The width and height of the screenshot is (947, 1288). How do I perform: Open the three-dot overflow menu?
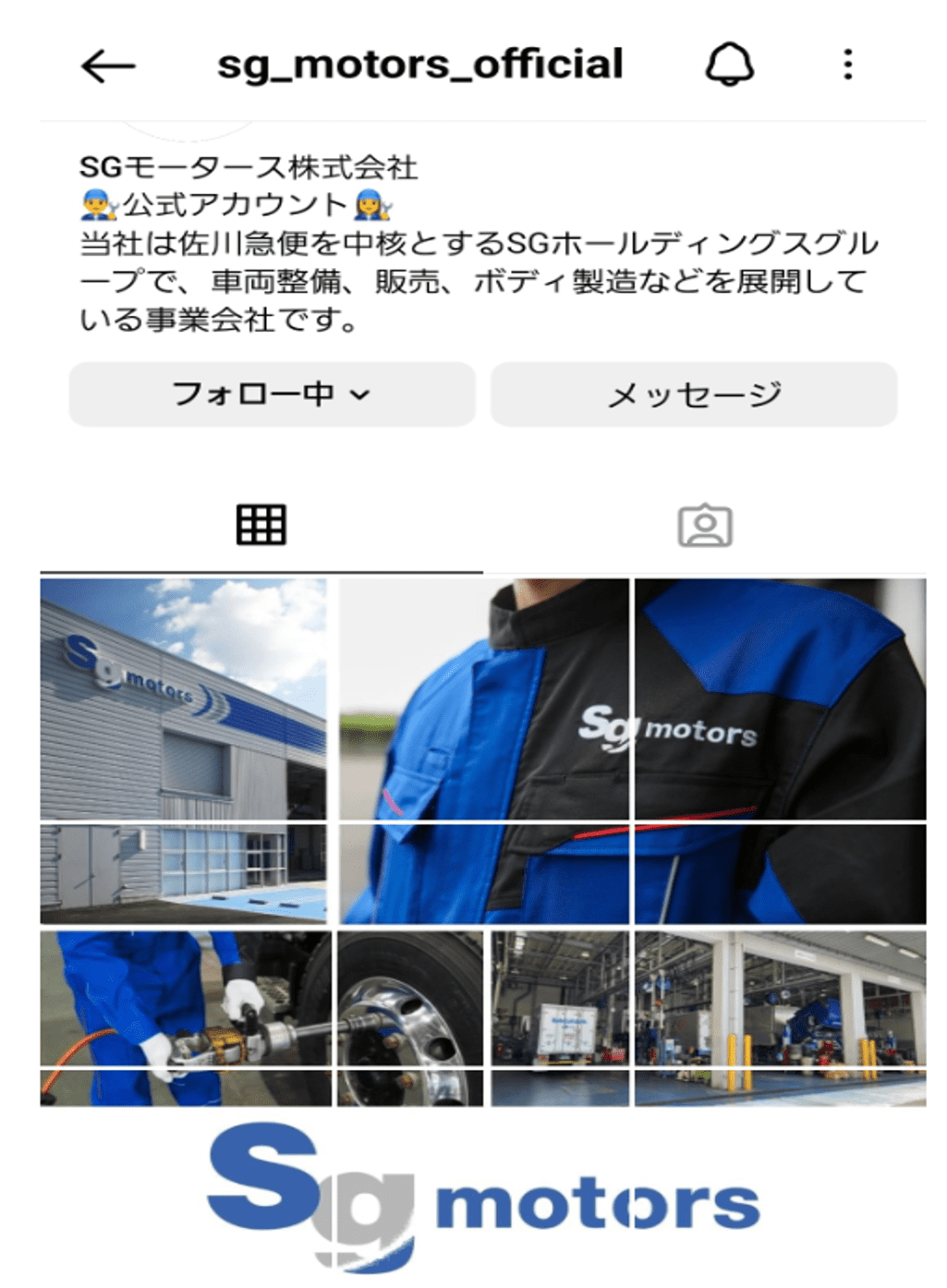847,65
